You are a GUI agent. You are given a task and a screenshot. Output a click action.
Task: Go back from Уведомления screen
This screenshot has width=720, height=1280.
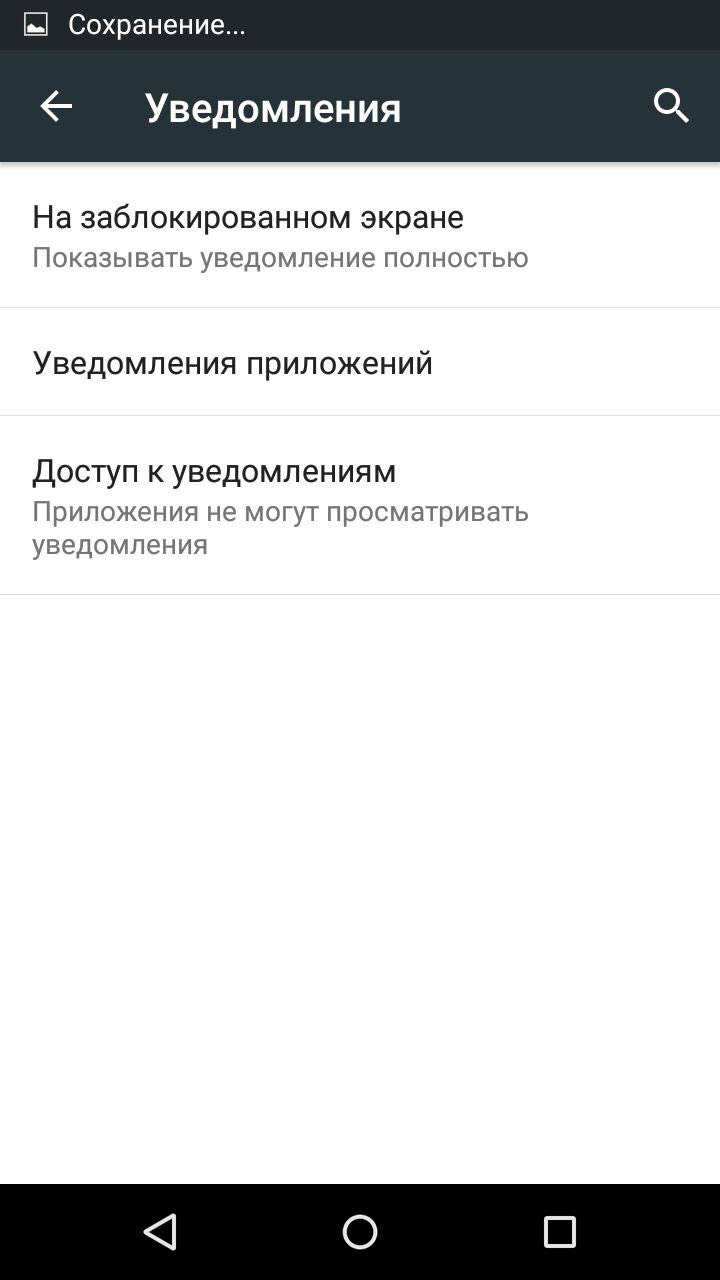[x=56, y=106]
